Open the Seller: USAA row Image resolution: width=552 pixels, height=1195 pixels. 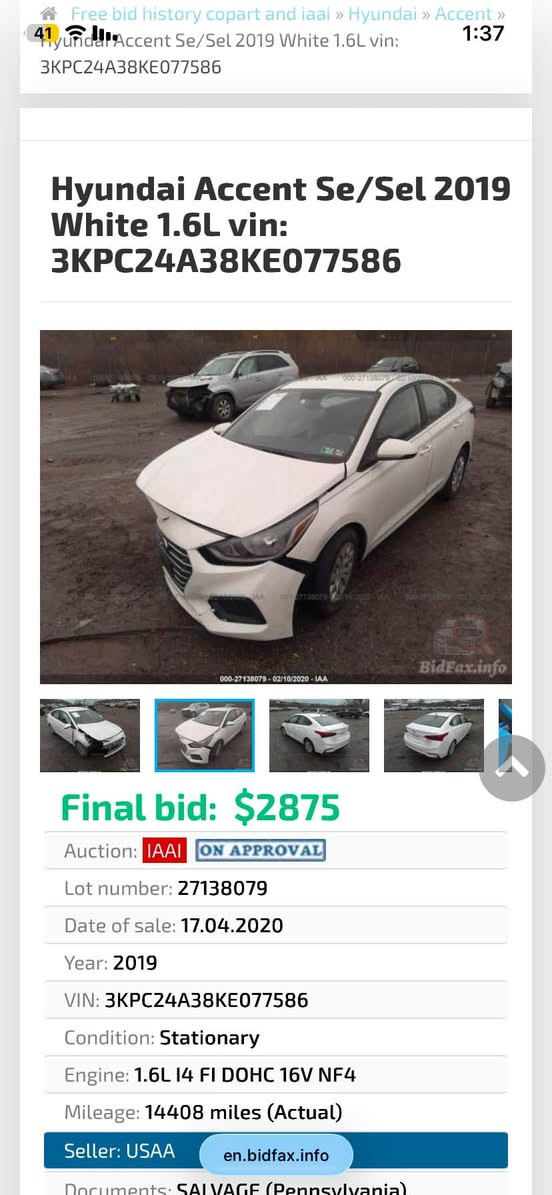276,1151
